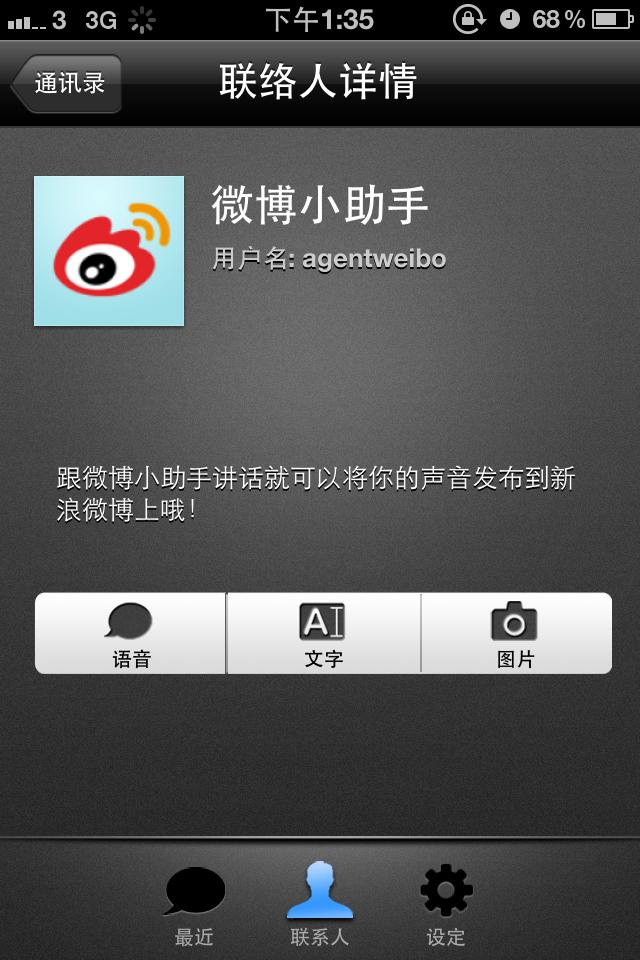Select the 图片 picture option
The height and width of the screenshot is (960, 640).
516,633
